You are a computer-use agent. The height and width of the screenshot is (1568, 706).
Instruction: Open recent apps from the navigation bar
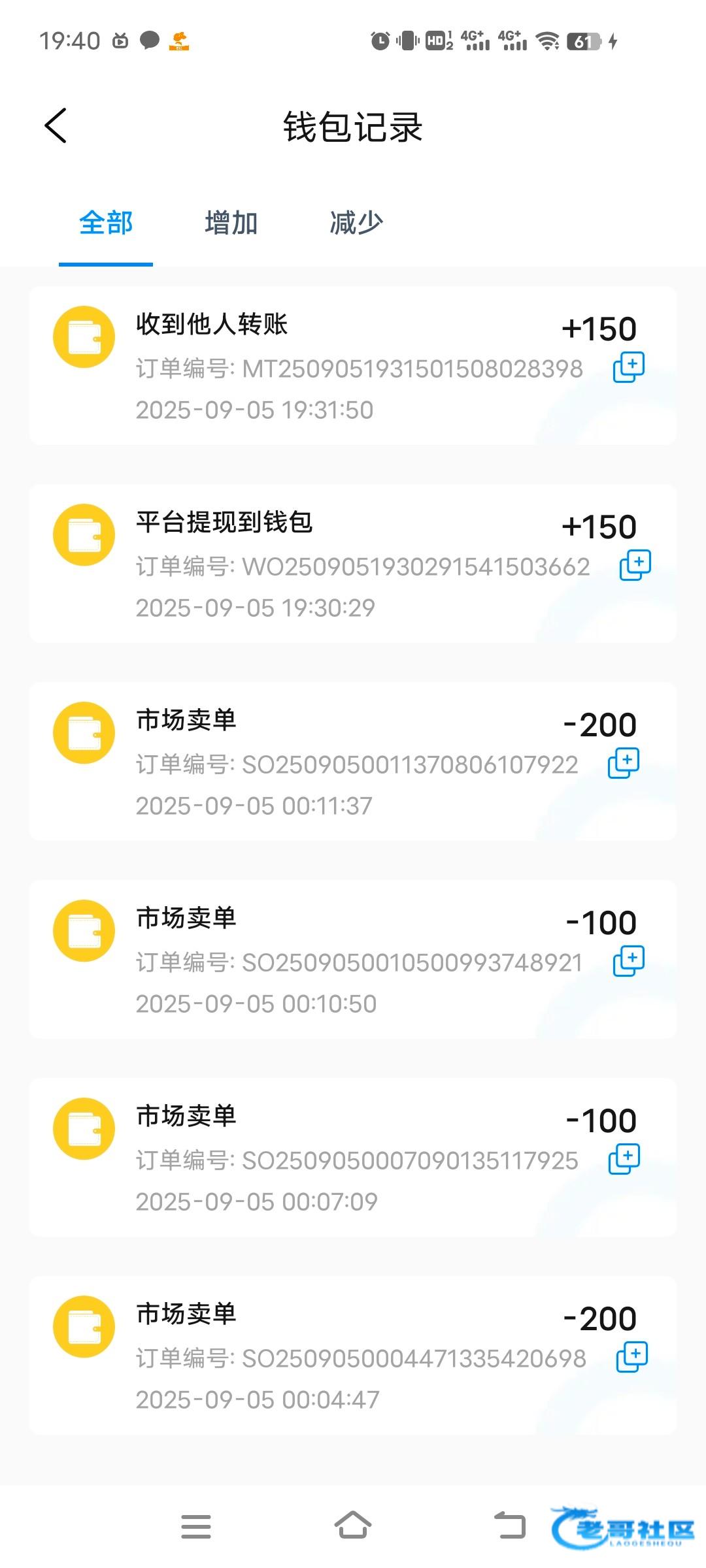[x=196, y=1527]
